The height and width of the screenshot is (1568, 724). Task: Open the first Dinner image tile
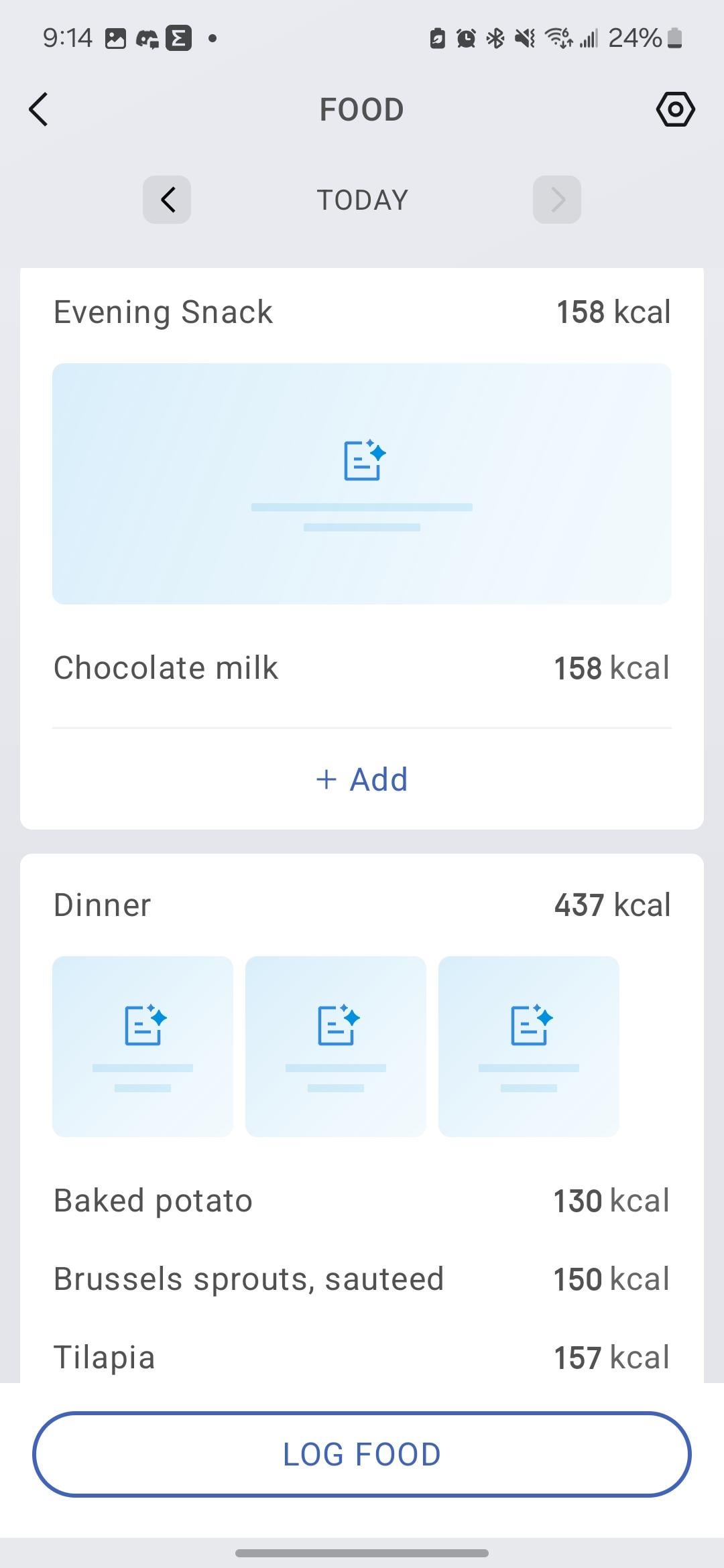point(143,1047)
